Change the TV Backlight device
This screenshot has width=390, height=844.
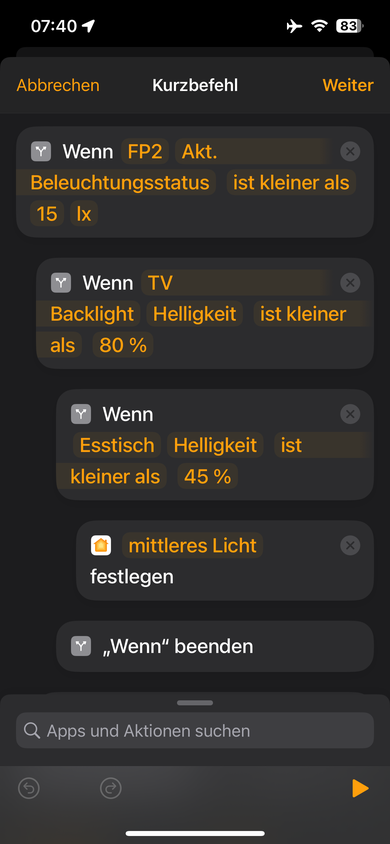[160, 283]
